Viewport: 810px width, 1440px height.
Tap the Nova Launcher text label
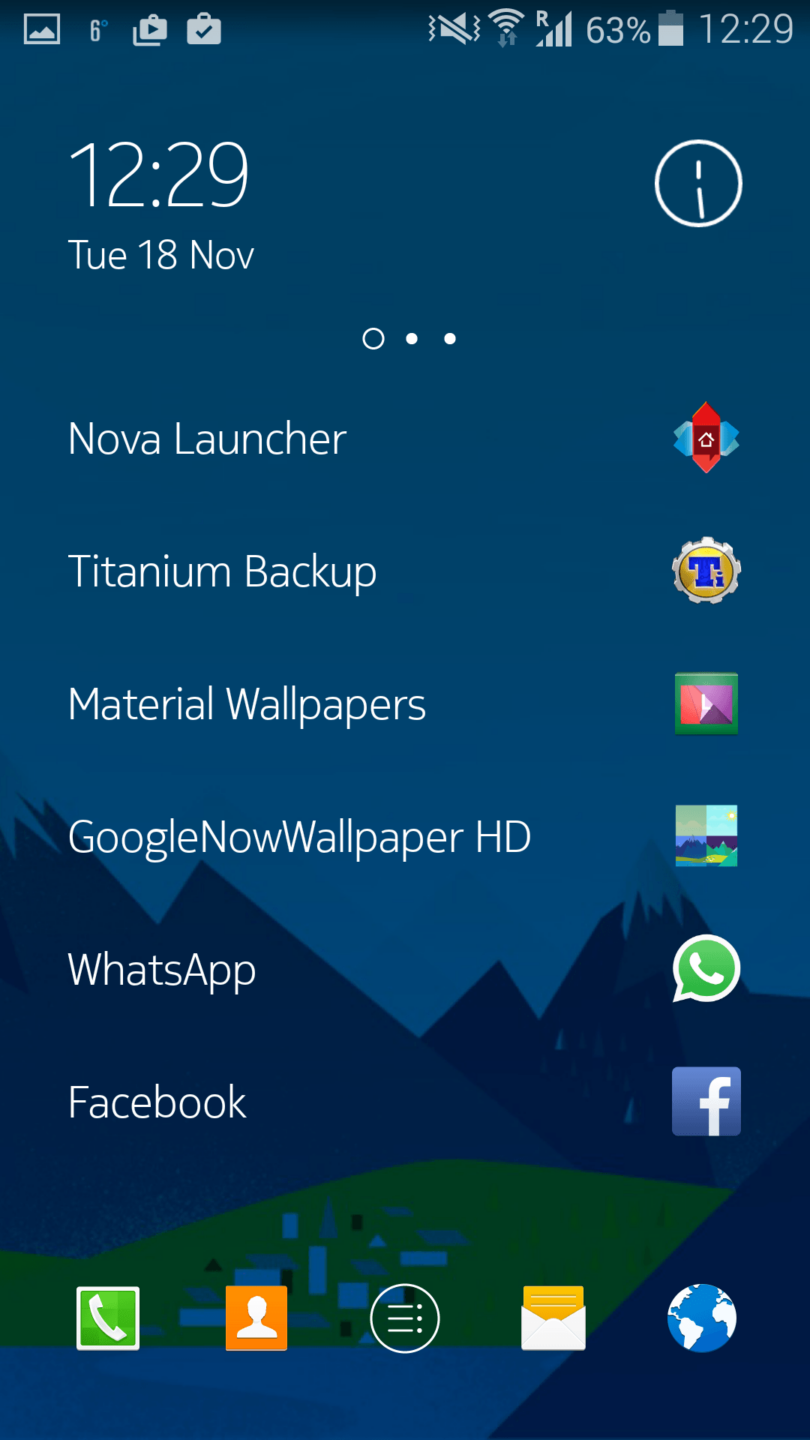tap(206, 437)
